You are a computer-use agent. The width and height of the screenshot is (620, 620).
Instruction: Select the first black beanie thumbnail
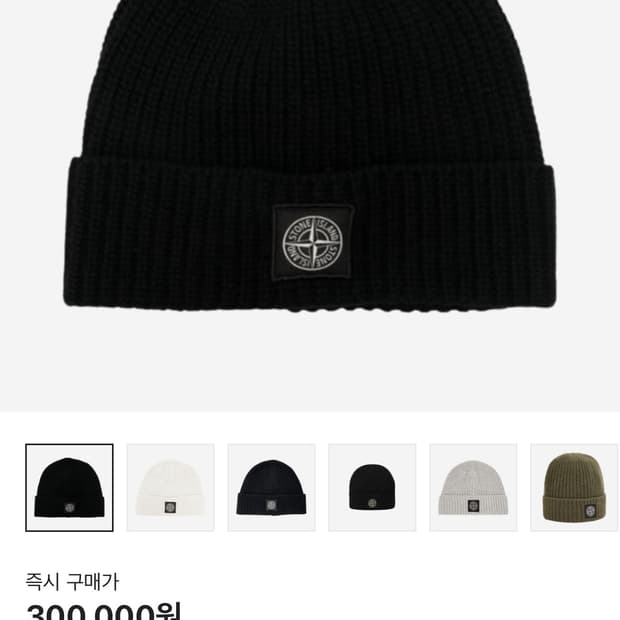click(x=69, y=488)
